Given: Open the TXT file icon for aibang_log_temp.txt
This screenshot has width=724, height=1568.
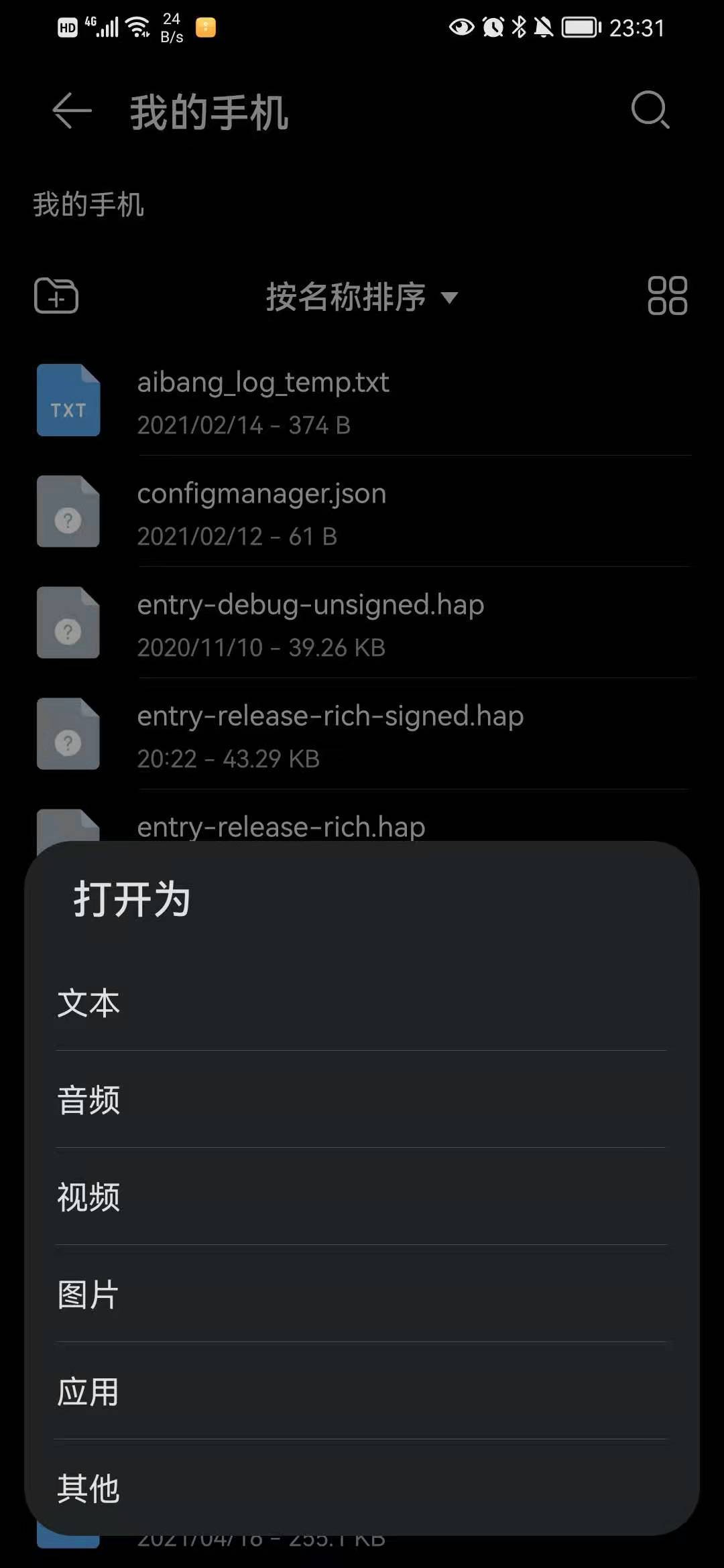Looking at the screenshot, I should (68, 401).
